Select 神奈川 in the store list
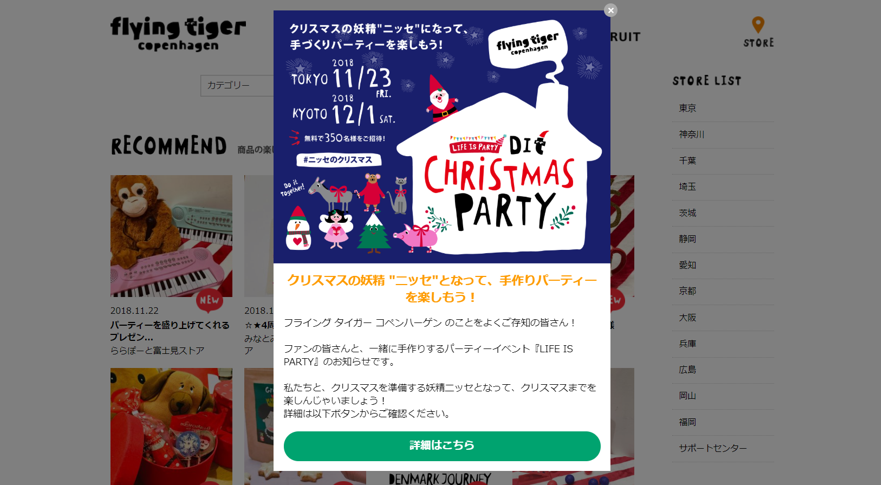Image resolution: width=881 pixels, height=485 pixels. 692,134
